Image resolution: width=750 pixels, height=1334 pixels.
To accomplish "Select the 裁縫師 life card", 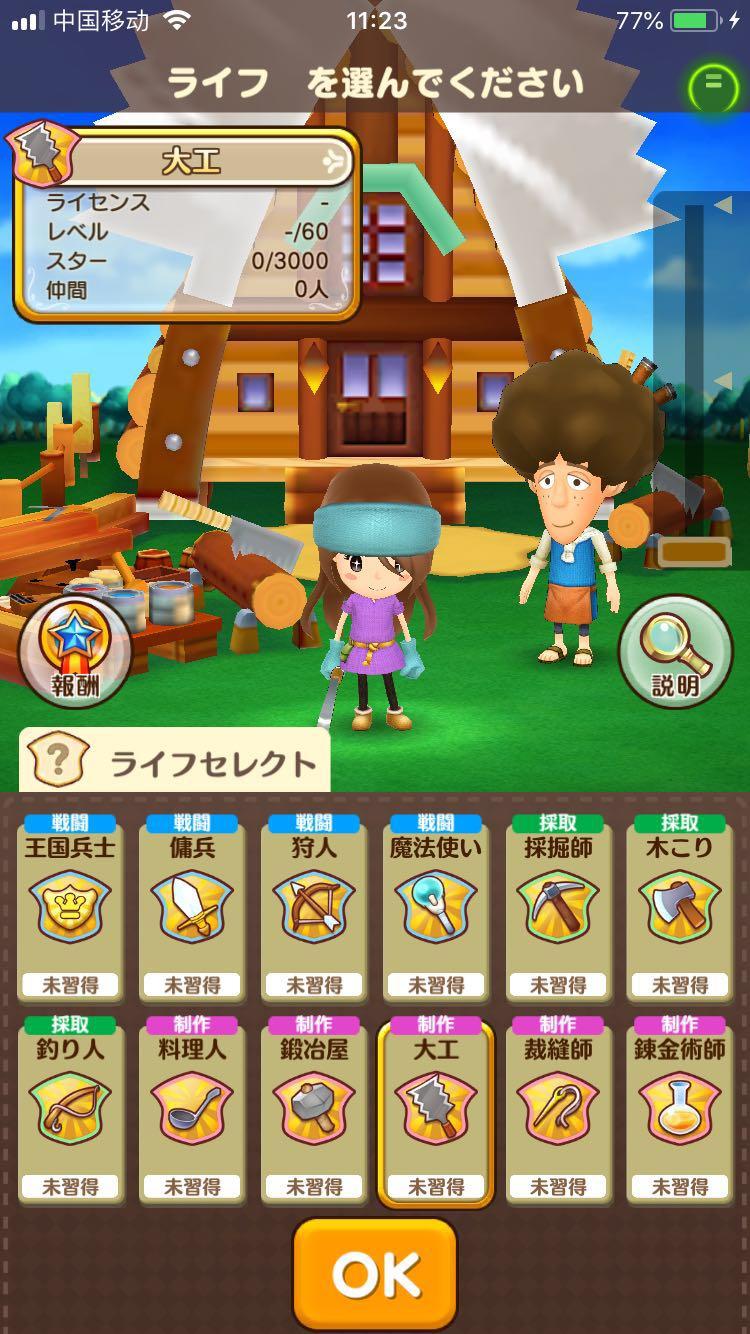I will [x=558, y=1110].
